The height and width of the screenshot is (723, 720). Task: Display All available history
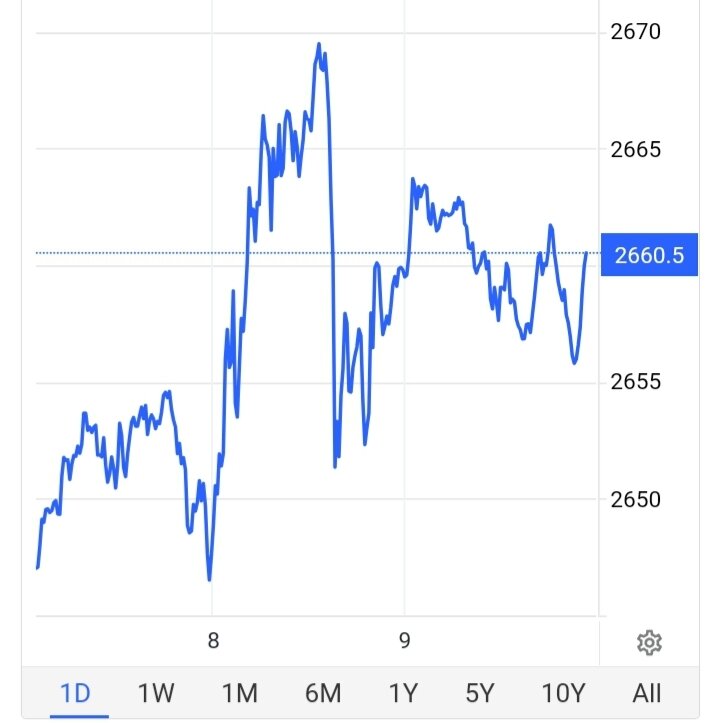pos(647,692)
